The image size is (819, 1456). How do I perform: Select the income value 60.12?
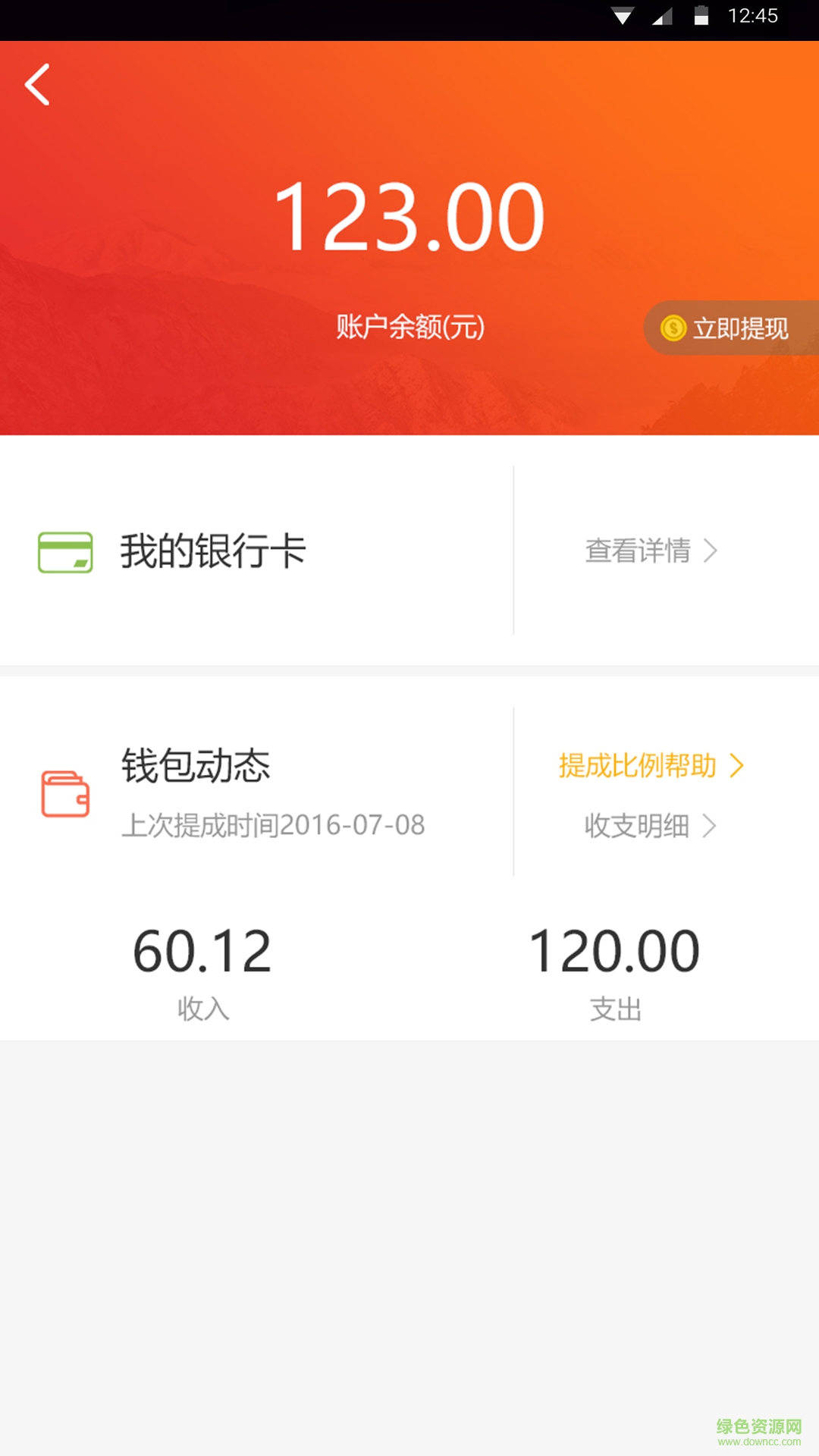tap(201, 949)
